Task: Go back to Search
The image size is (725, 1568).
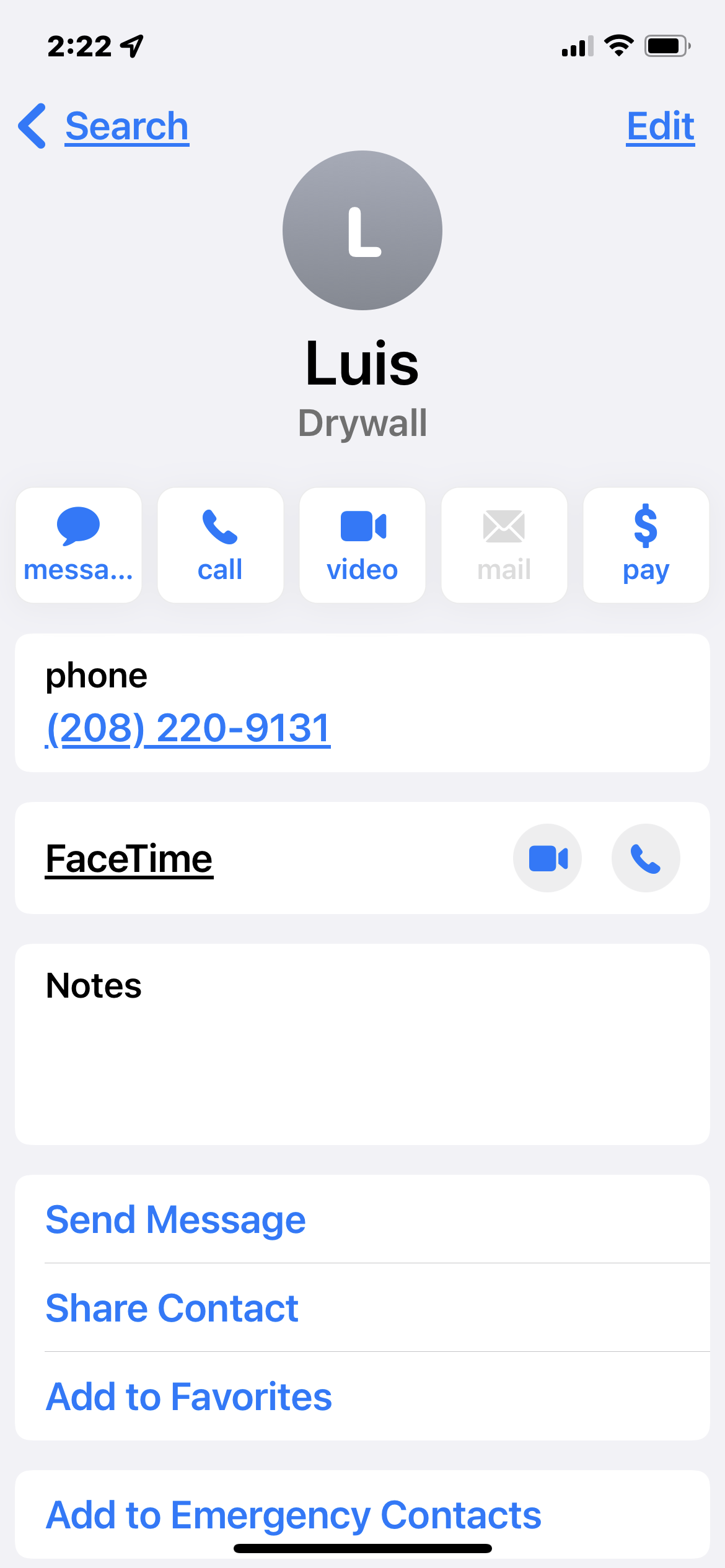Action: [x=103, y=126]
